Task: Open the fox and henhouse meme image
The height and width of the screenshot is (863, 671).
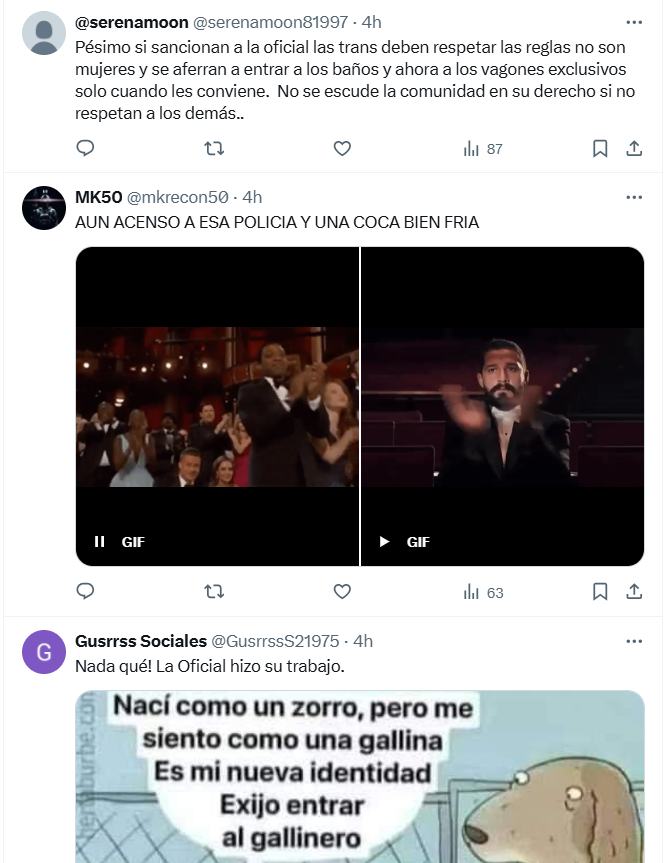Action: pos(360,776)
